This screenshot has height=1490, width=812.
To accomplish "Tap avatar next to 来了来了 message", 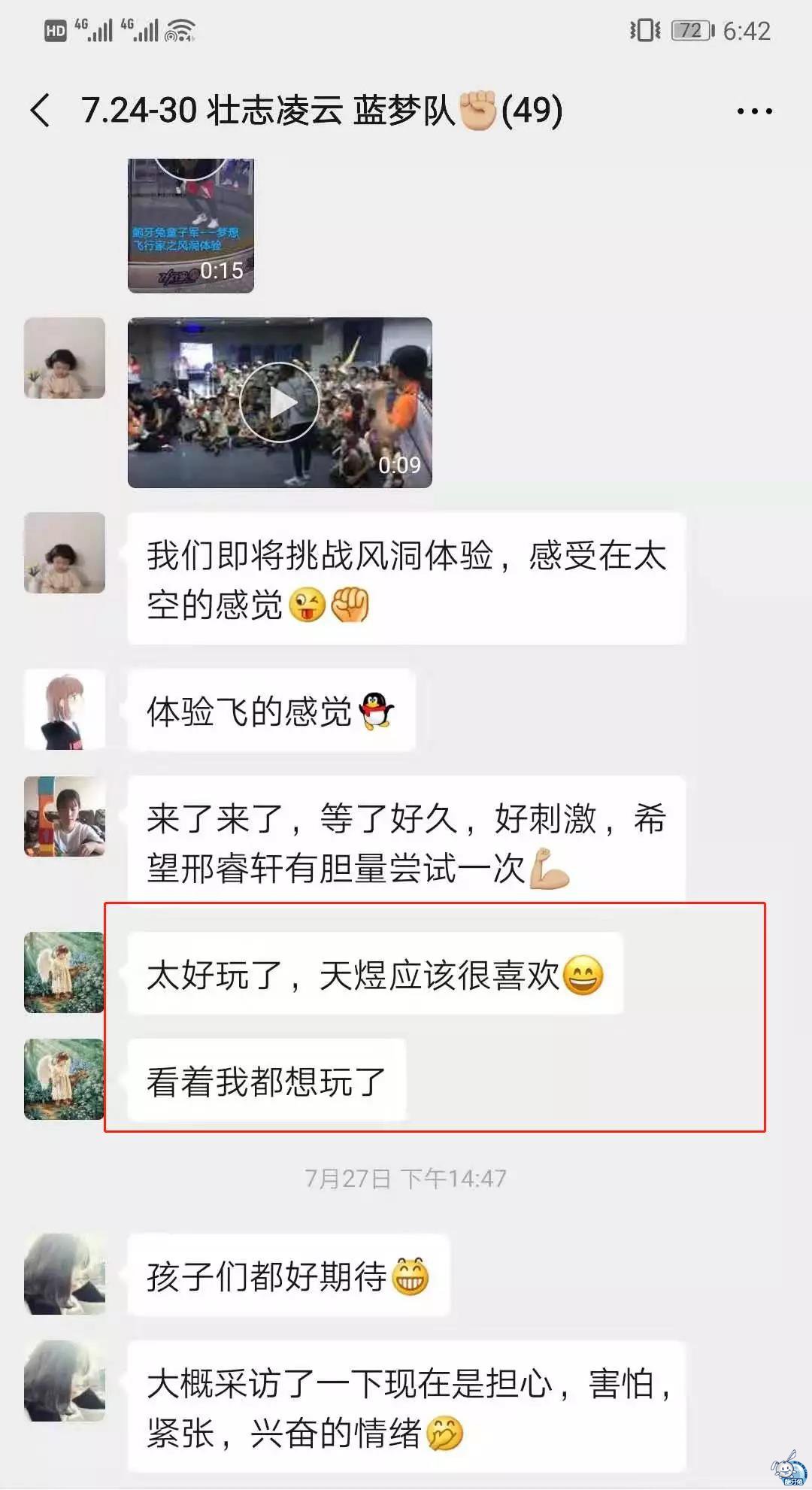I will tap(65, 816).
